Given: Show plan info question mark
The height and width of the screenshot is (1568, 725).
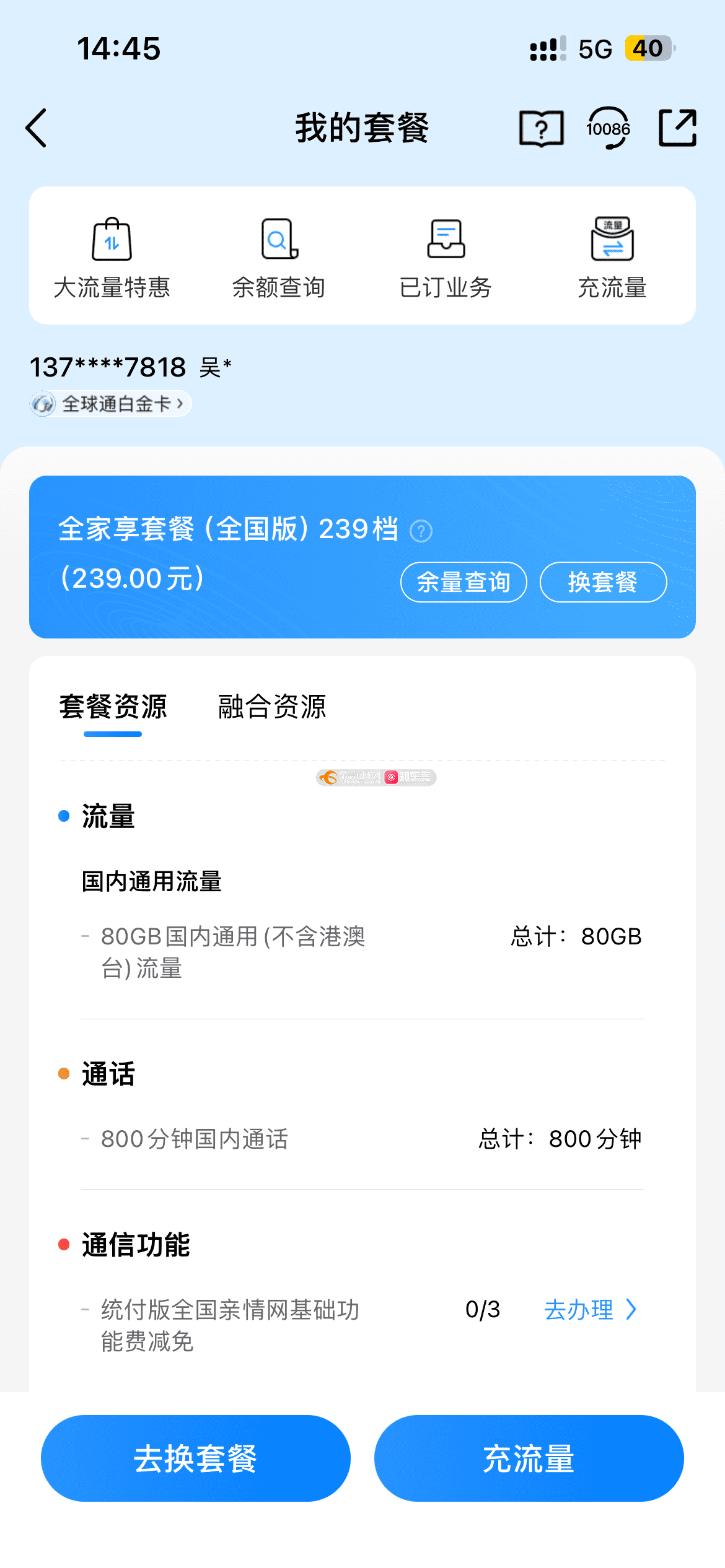Looking at the screenshot, I should (421, 531).
